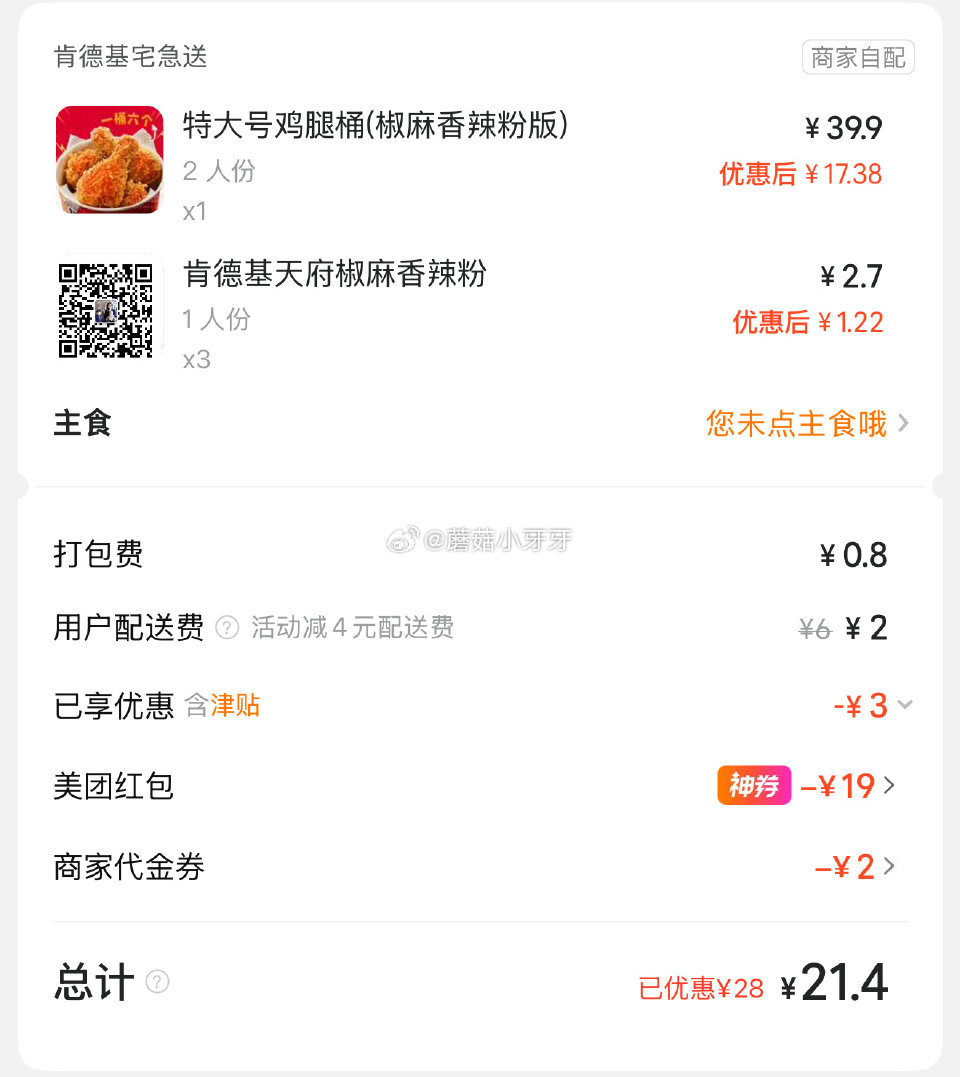
Task: Tap the 特大号鸡腿桶 product thumbnail image
Action: click(108, 160)
